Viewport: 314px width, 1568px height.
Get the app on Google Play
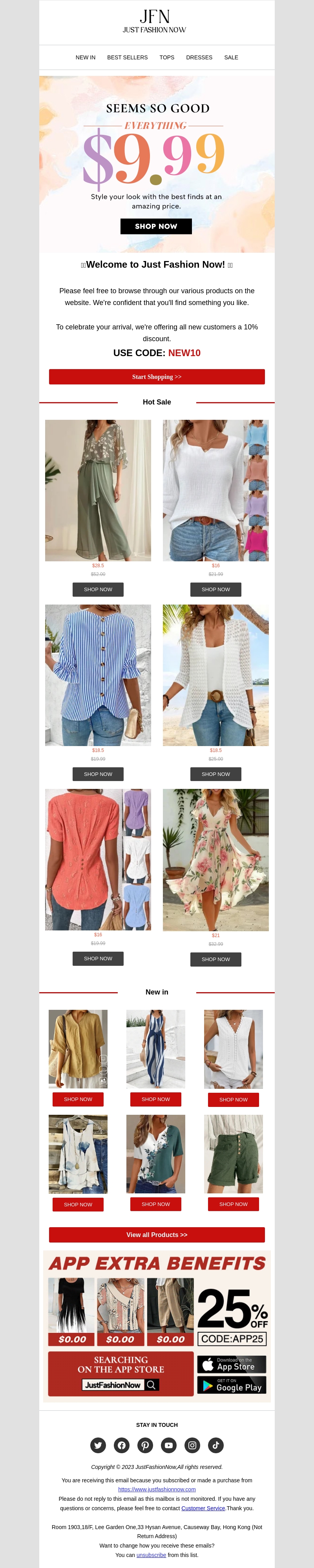232,1385
